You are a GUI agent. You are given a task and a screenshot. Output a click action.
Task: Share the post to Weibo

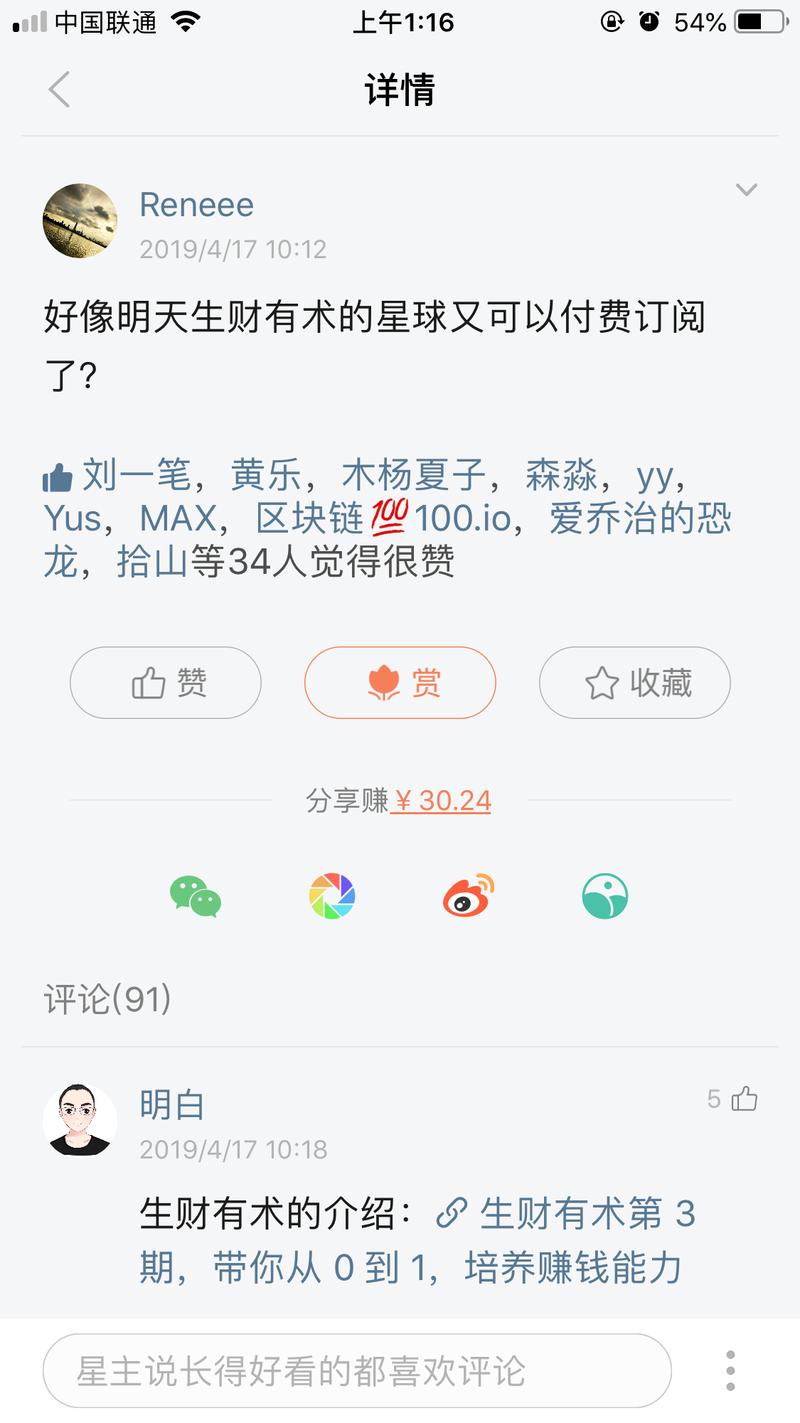468,896
